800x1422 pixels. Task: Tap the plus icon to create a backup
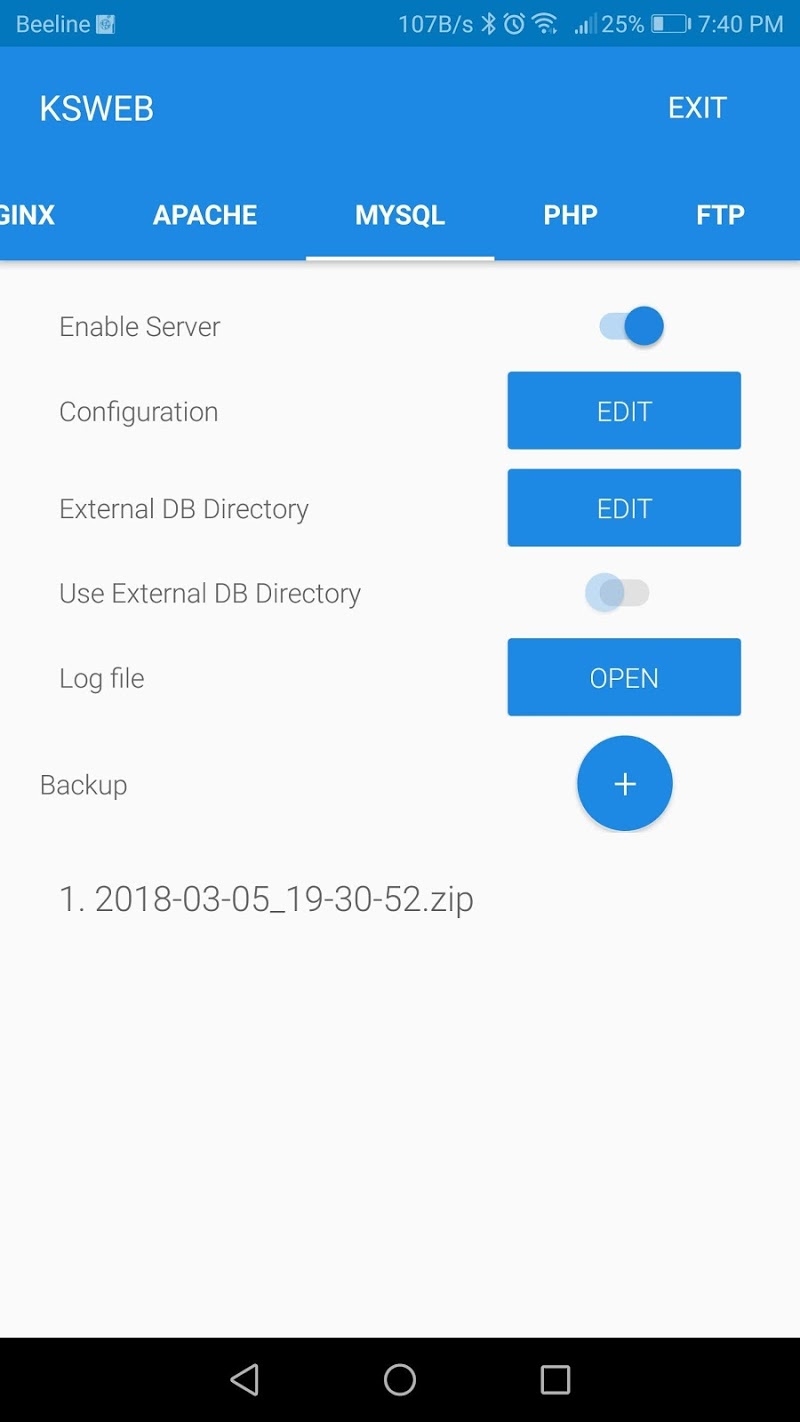click(x=624, y=783)
